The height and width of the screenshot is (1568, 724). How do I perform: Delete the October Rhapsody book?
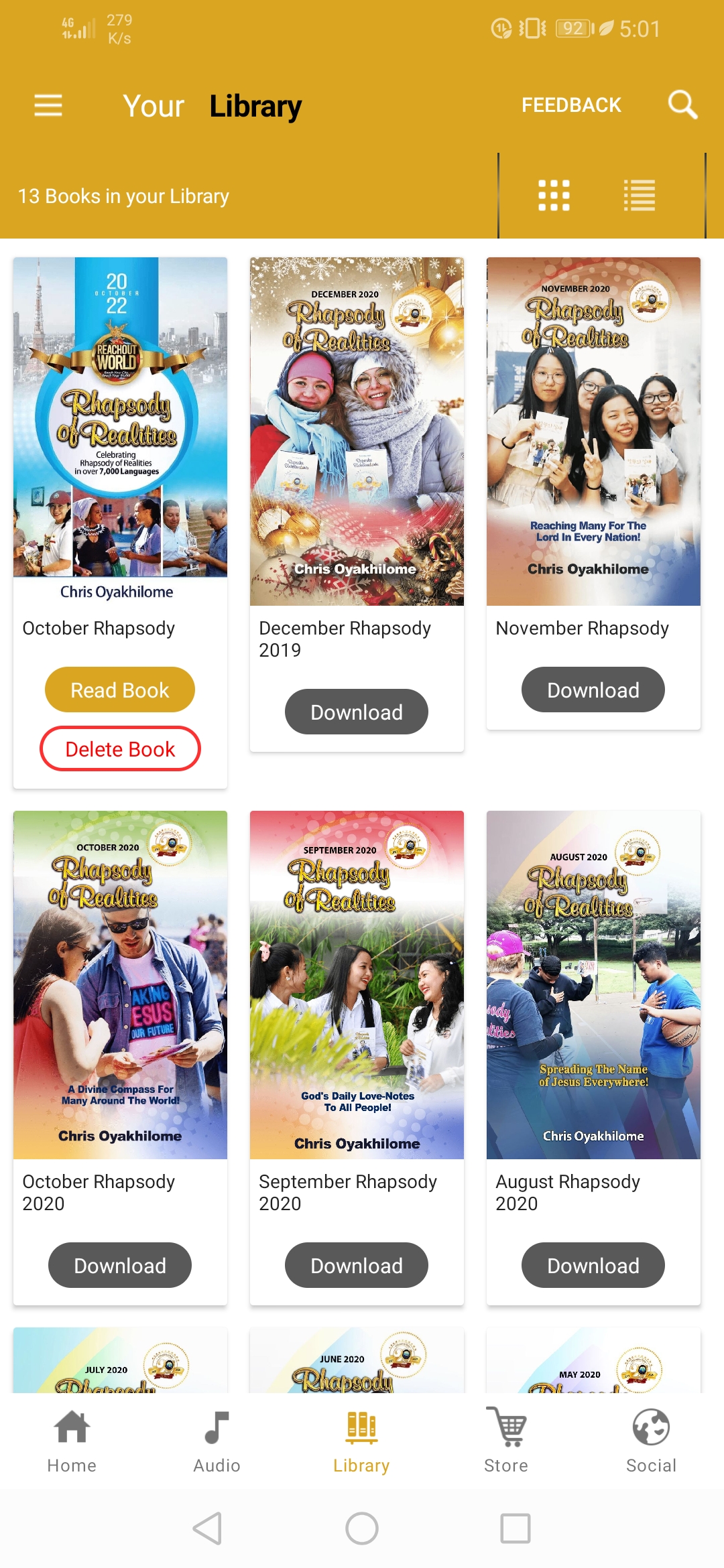[x=120, y=748]
